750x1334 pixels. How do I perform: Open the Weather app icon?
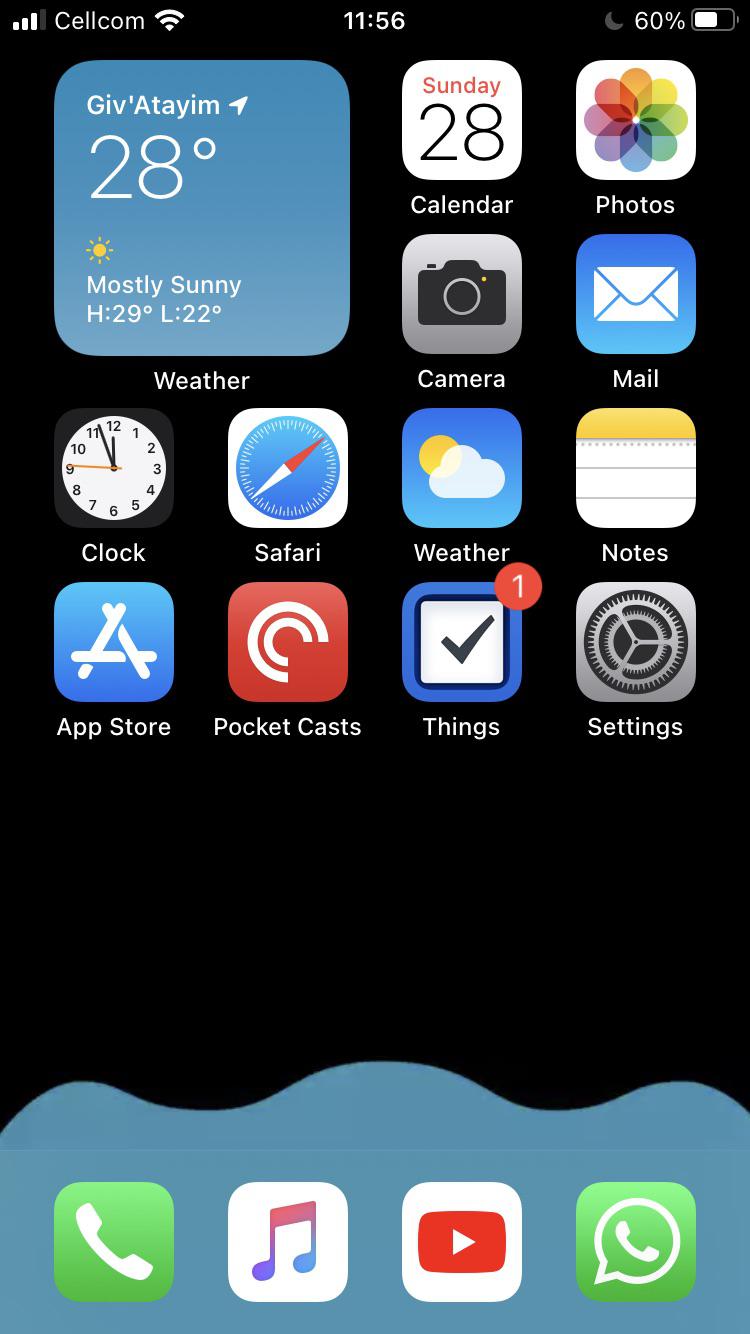point(461,467)
